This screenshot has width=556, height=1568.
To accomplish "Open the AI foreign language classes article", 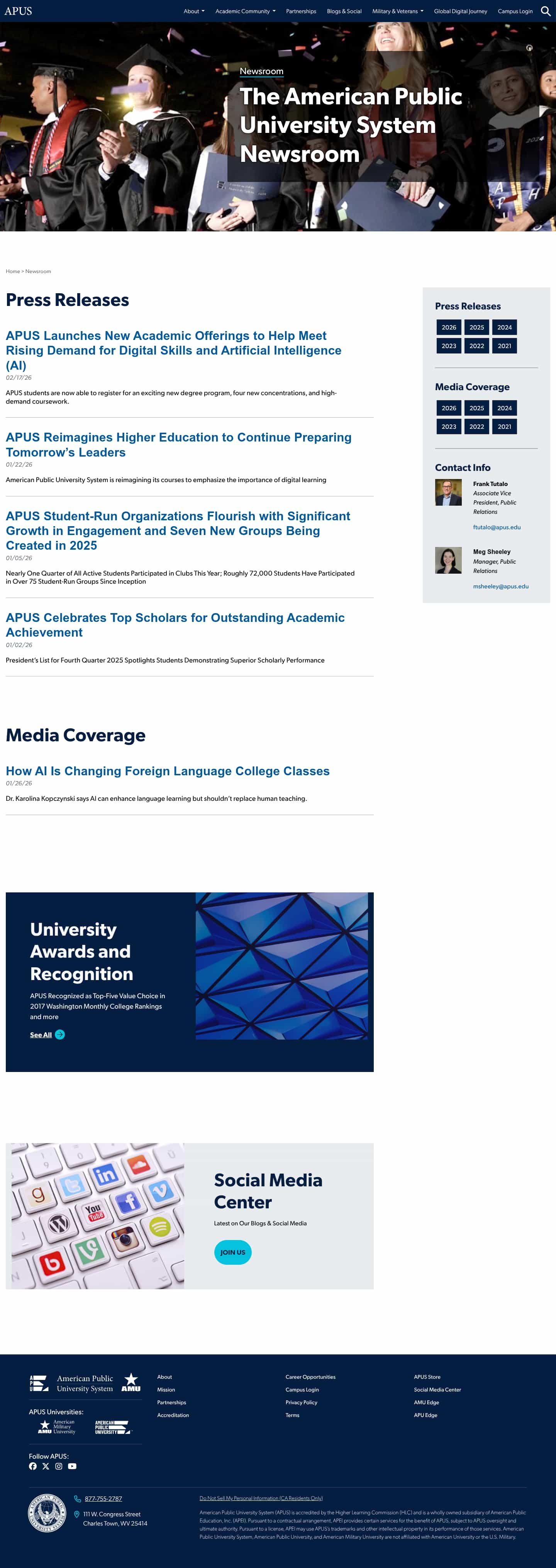I will coord(167,771).
